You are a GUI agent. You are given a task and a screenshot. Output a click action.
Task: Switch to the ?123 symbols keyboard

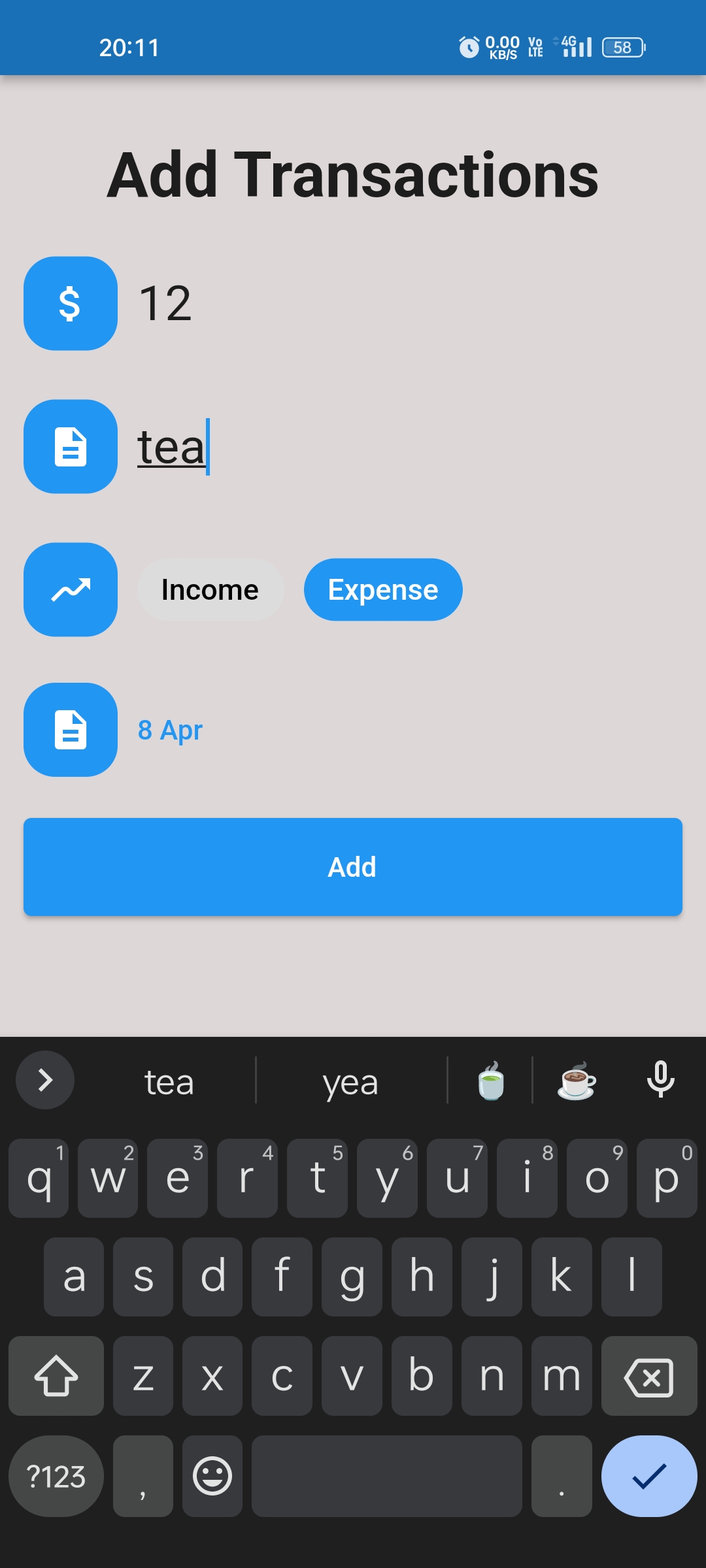click(56, 1476)
